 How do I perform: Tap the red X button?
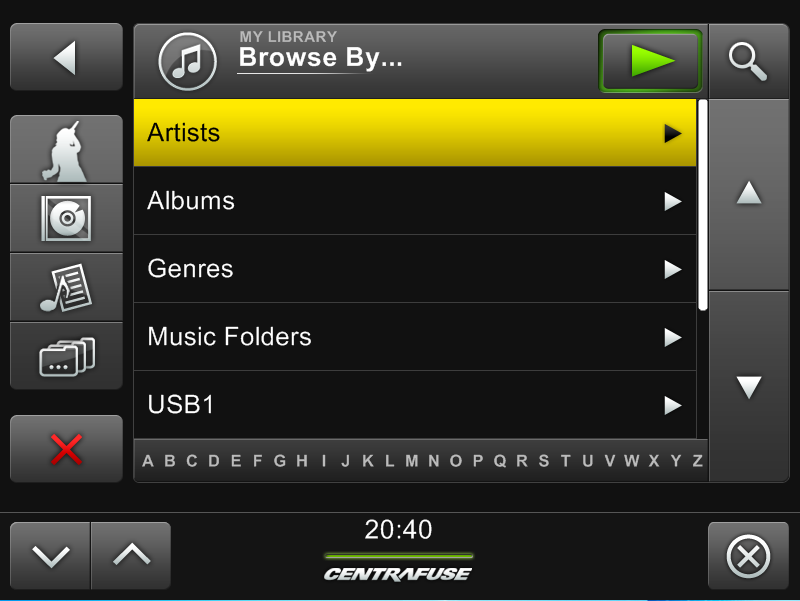(x=66, y=449)
